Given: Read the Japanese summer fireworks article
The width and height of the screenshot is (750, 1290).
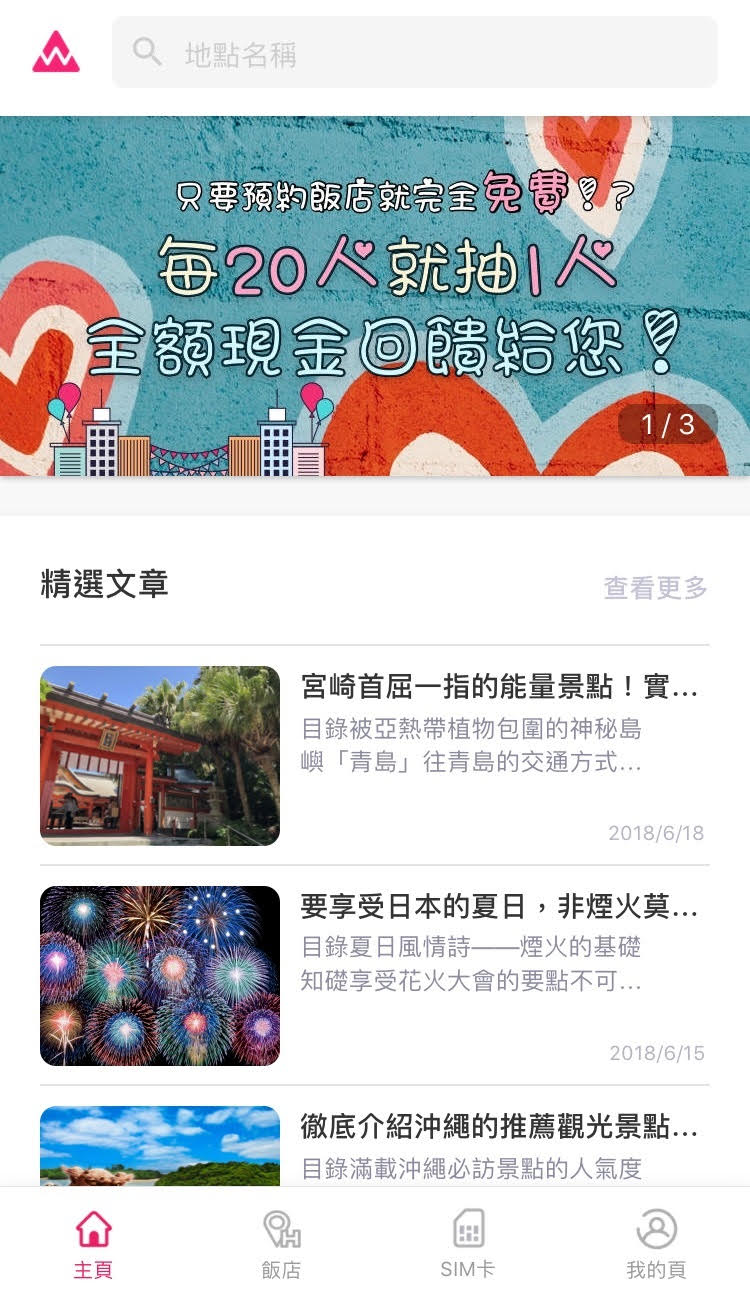Looking at the screenshot, I should tap(375, 976).
